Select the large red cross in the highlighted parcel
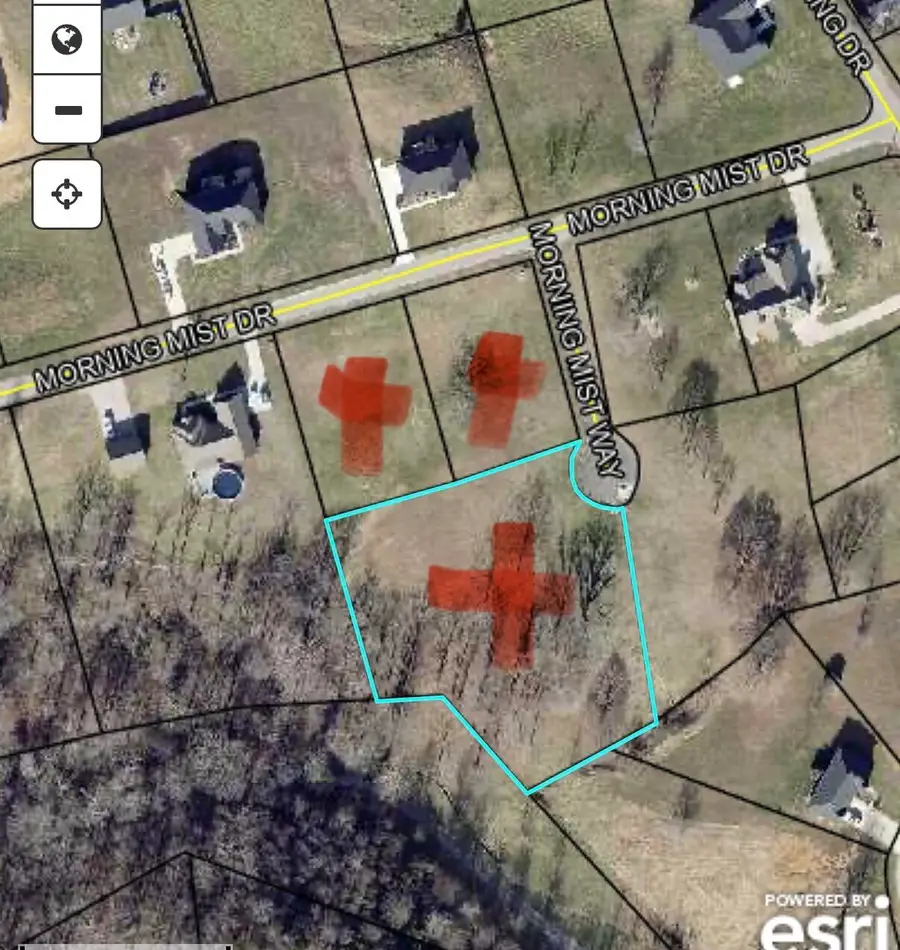Screen dimensions: 900x950 click(505, 590)
